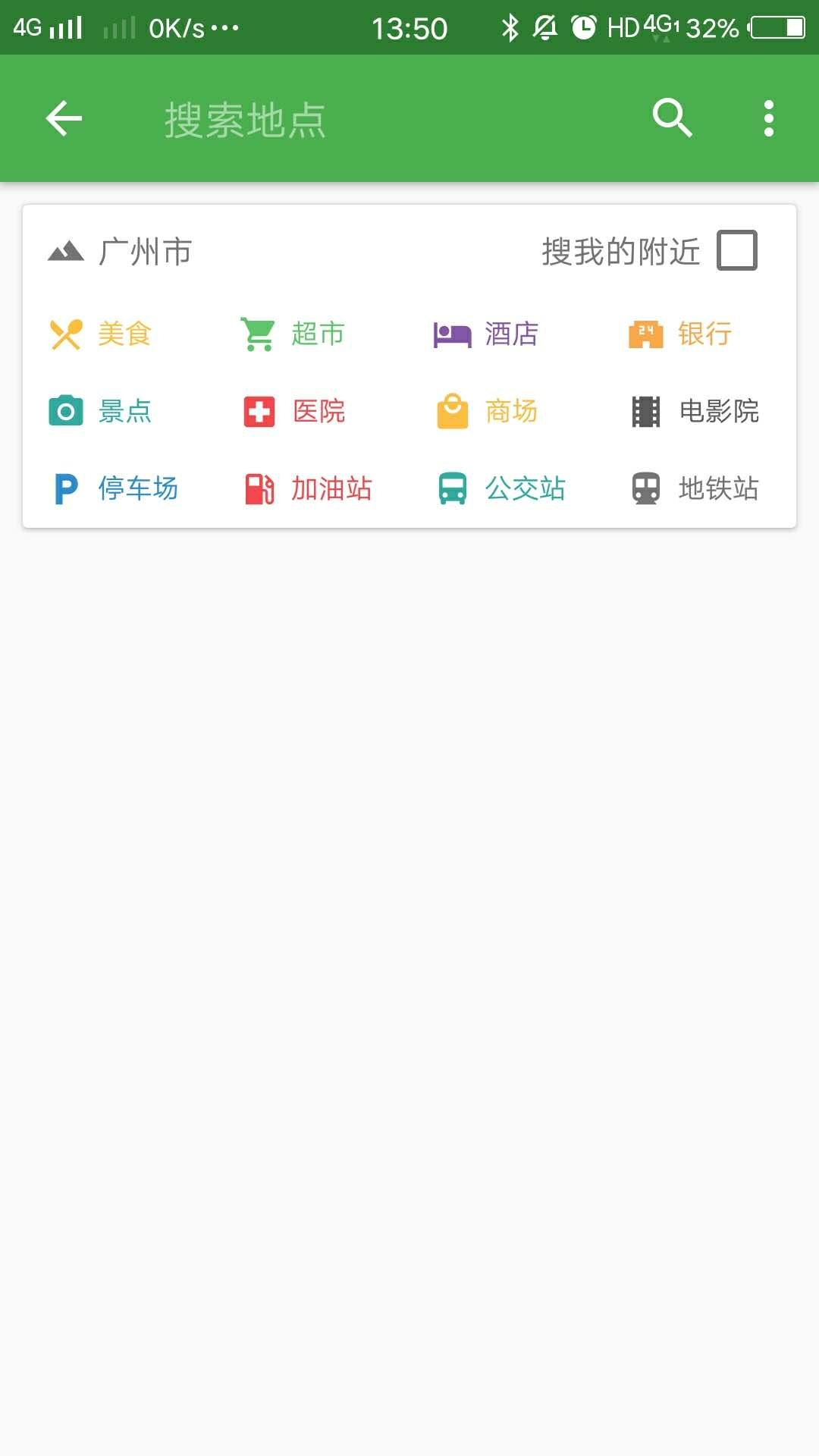Select 公交站 category
Screen dimensions: 819x1456
(x=501, y=488)
